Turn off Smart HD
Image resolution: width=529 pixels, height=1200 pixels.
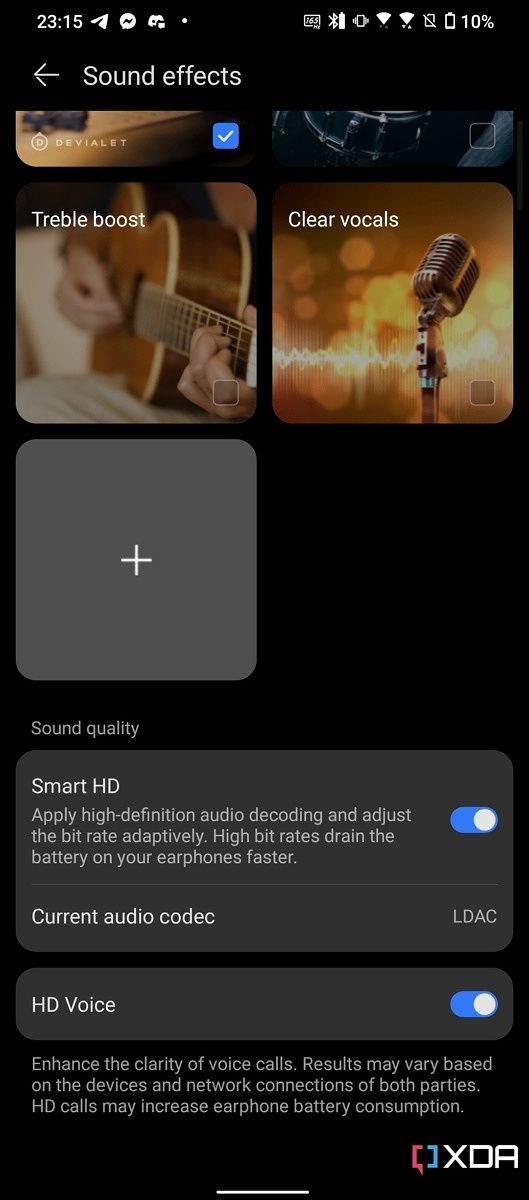pyautogui.click(x=474, y=820)
